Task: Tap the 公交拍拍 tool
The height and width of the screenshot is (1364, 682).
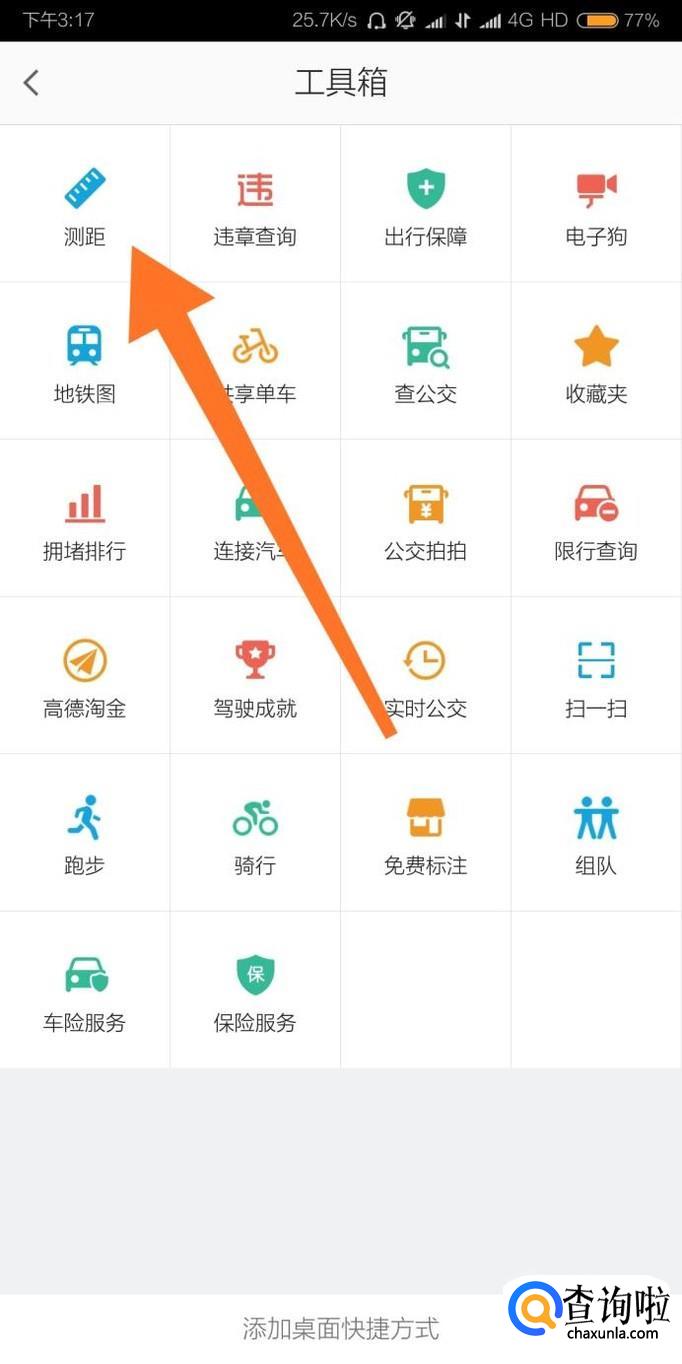Action: pyautogui.click(x=426, y=519)
